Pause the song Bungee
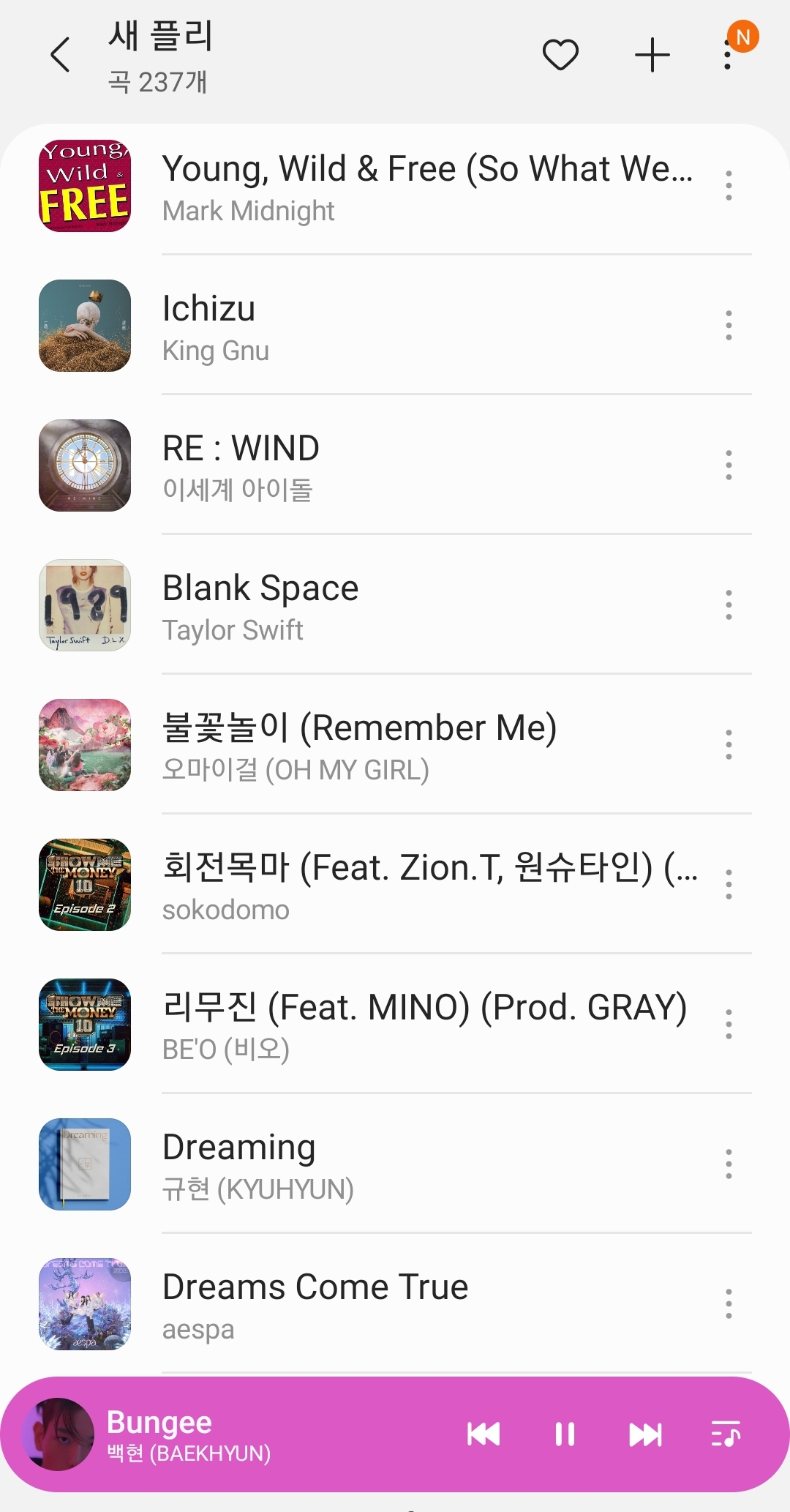 pyautogui.click(x=565, y=1434)
